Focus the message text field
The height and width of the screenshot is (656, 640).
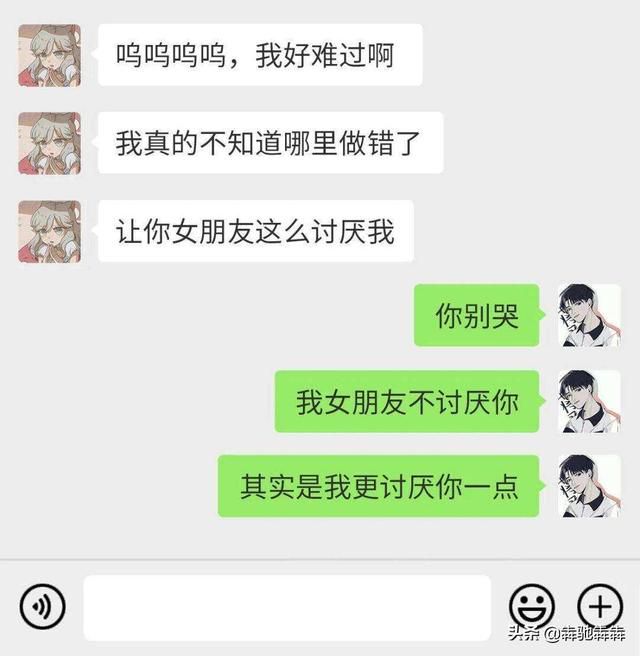(287, 607)
